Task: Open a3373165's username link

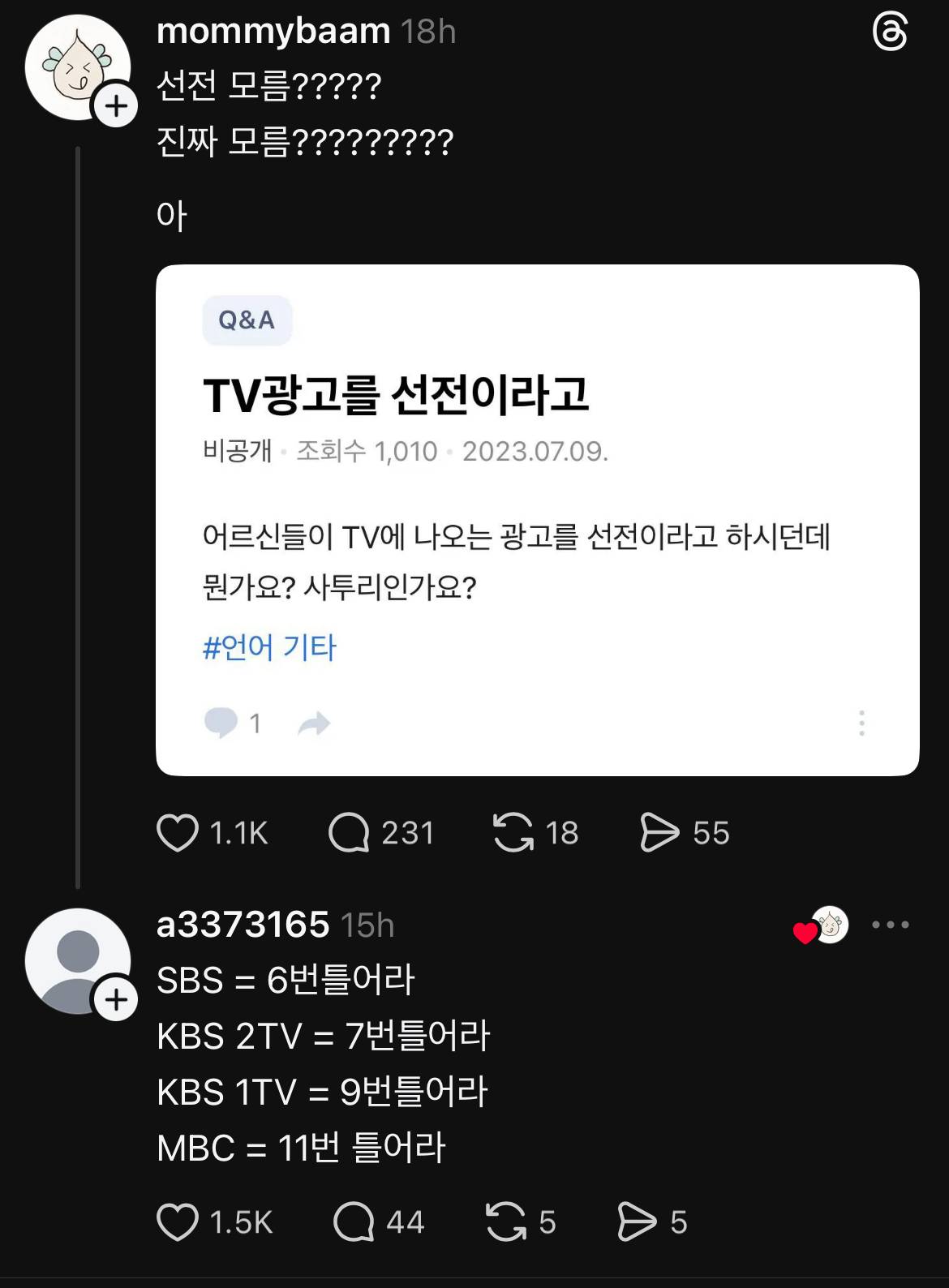Action: 243,925
